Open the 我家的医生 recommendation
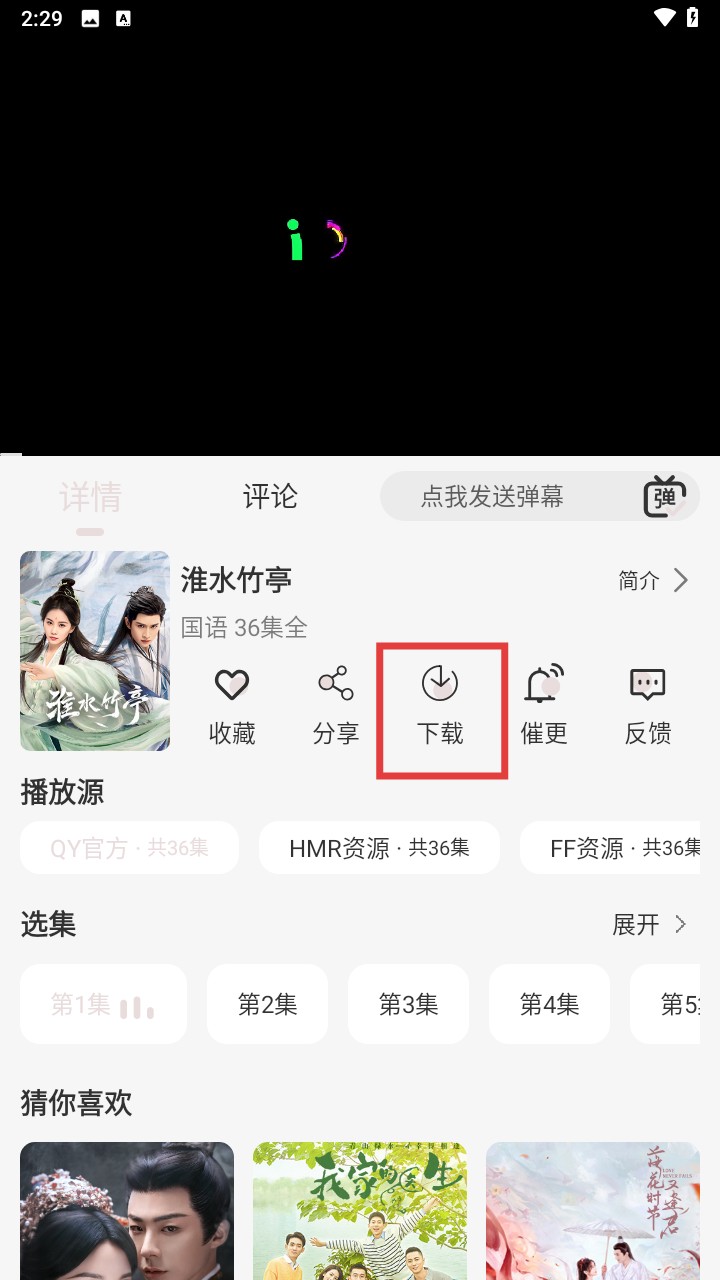Viewport: 720px width, 1280px height. [359, 1210]
